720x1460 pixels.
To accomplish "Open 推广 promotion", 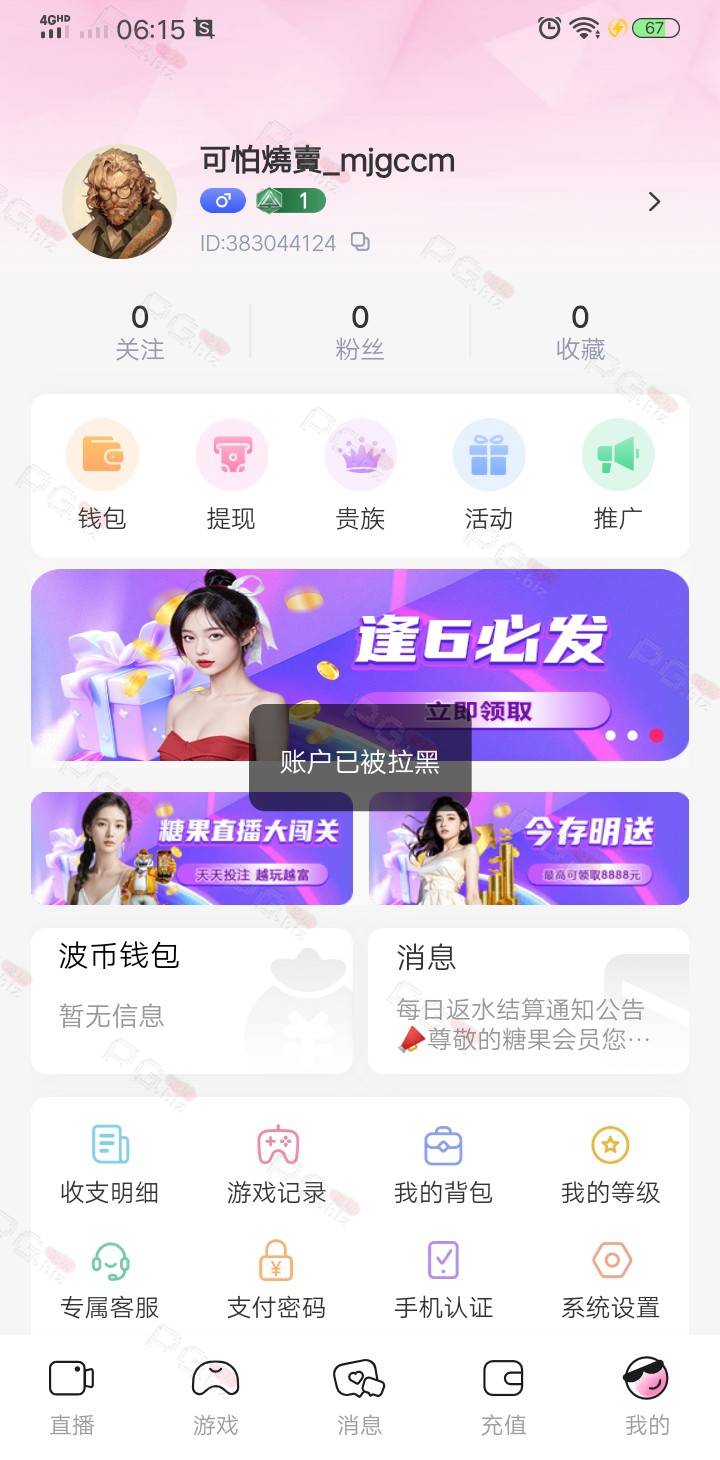I will tap(618, 477).
